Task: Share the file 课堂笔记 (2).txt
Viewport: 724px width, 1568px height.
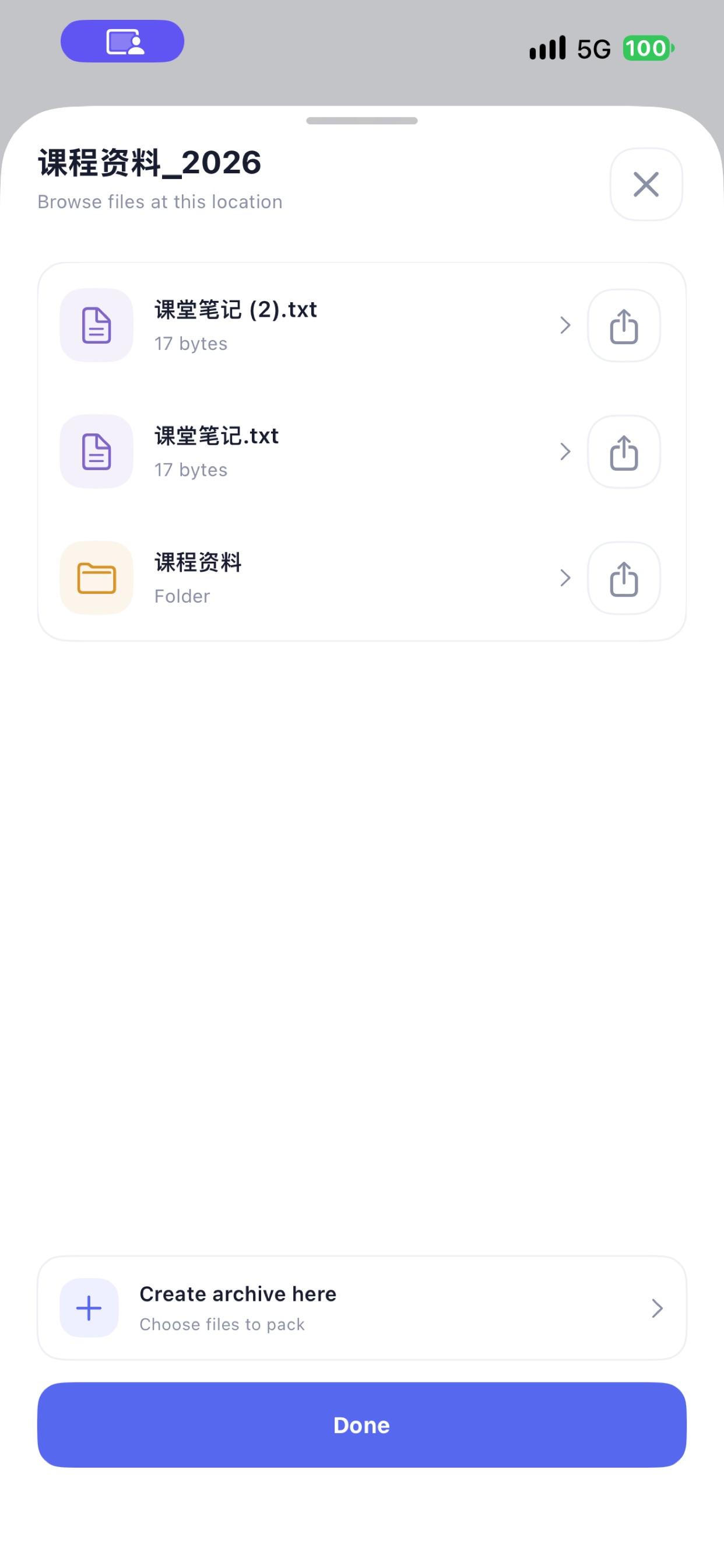Action: click(624, 325)
